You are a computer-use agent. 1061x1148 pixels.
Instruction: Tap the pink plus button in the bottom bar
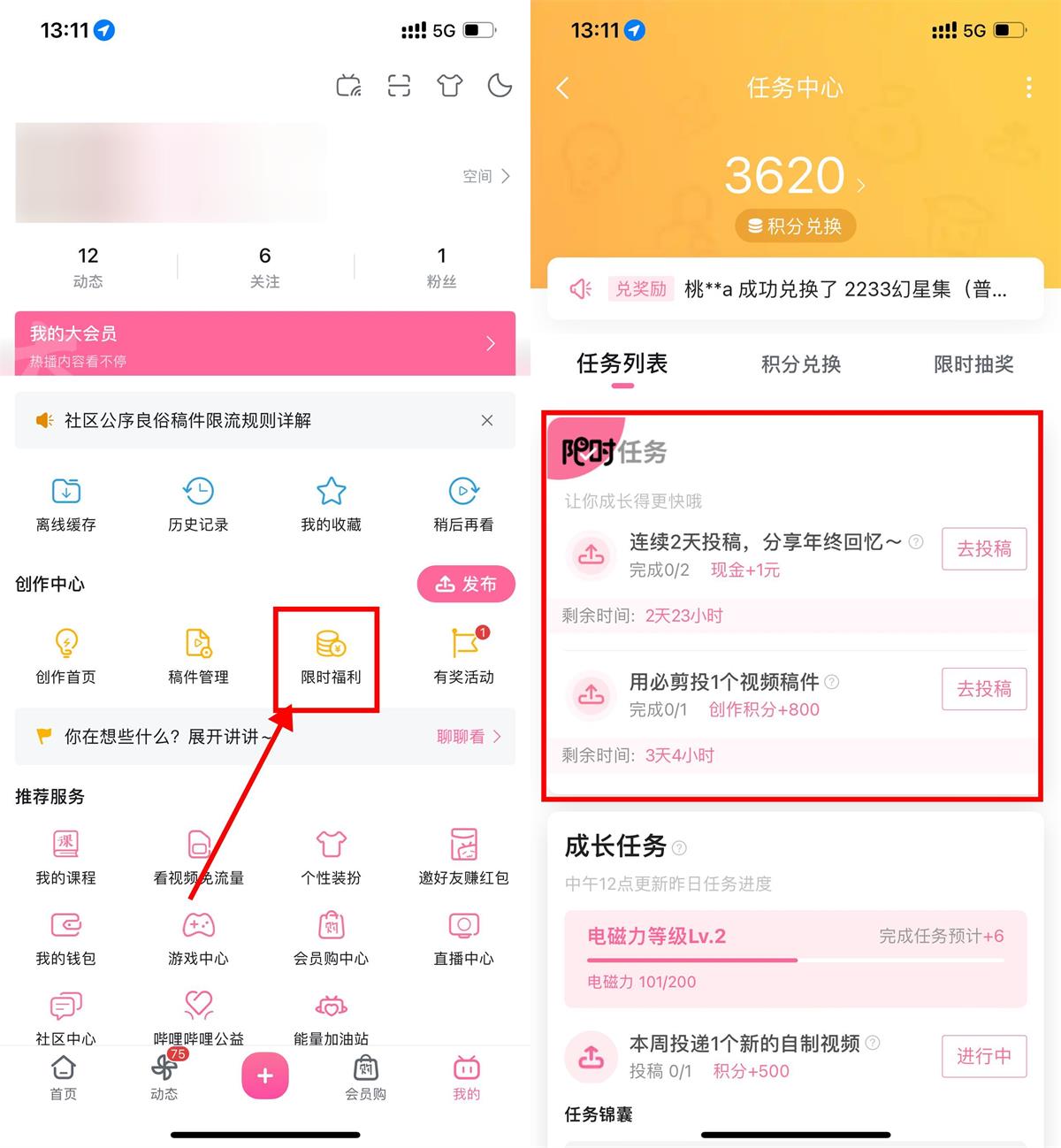265,1075
